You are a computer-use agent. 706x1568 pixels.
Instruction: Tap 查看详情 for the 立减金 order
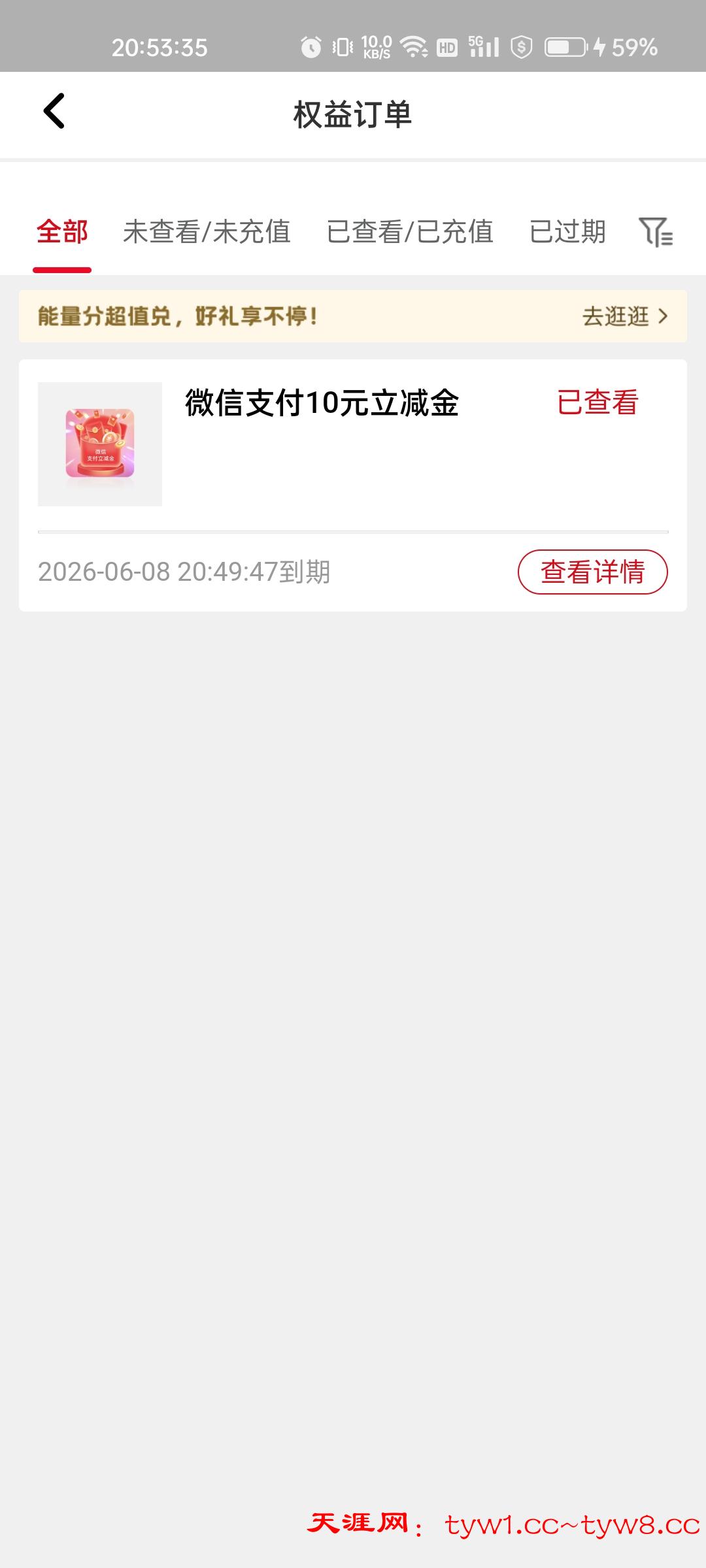592,572
